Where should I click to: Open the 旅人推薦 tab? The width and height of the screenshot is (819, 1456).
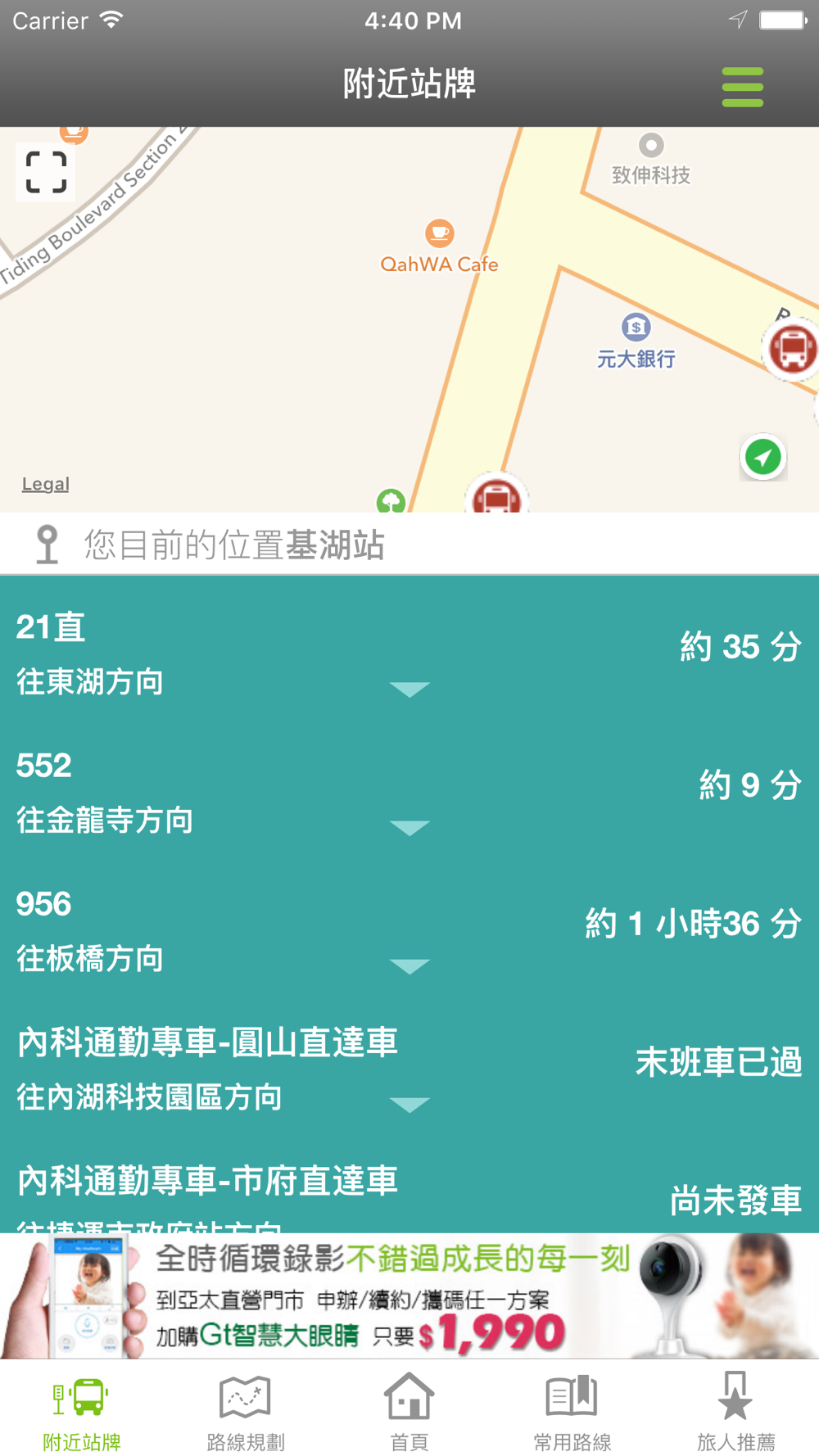click(x=736, y=1412)
